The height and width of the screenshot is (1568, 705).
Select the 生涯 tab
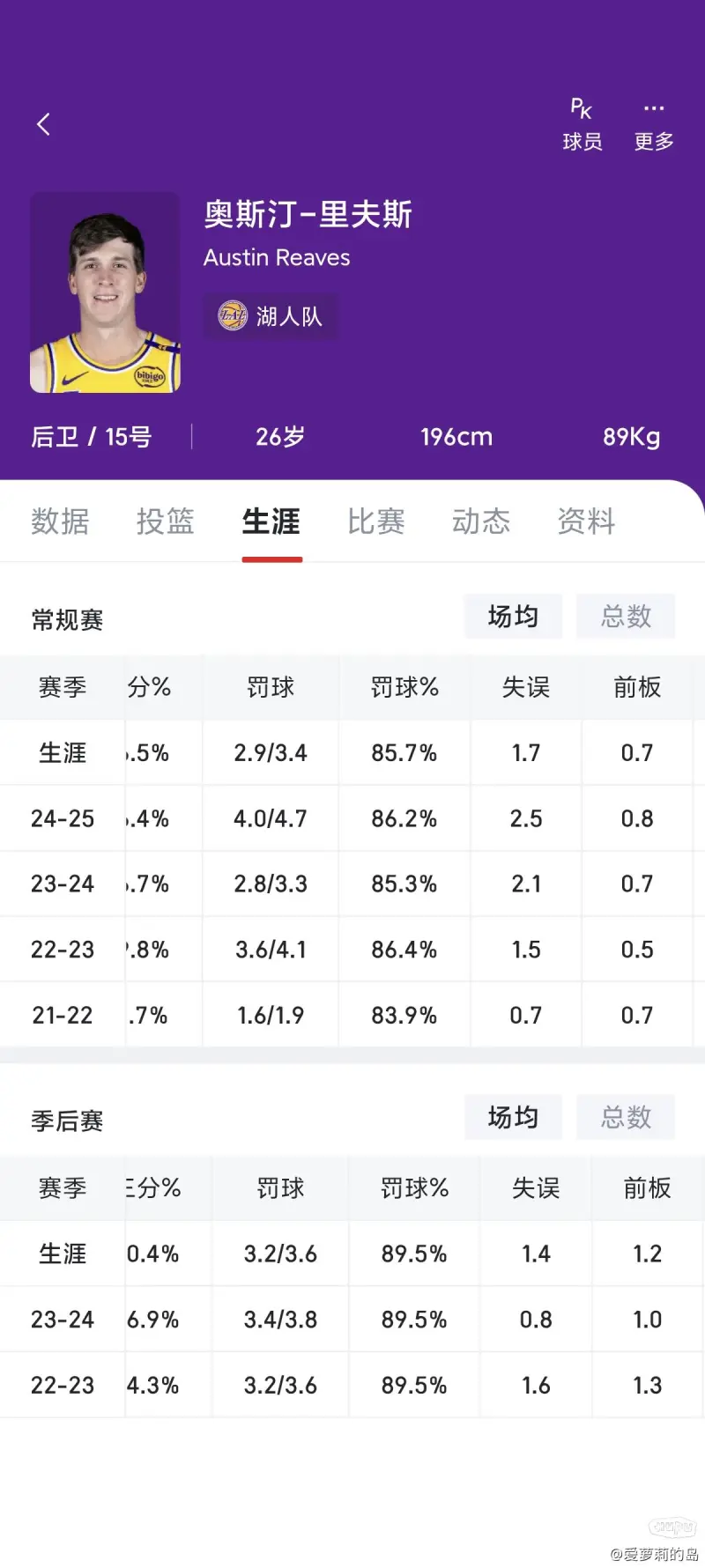click(x=271, y=521)
